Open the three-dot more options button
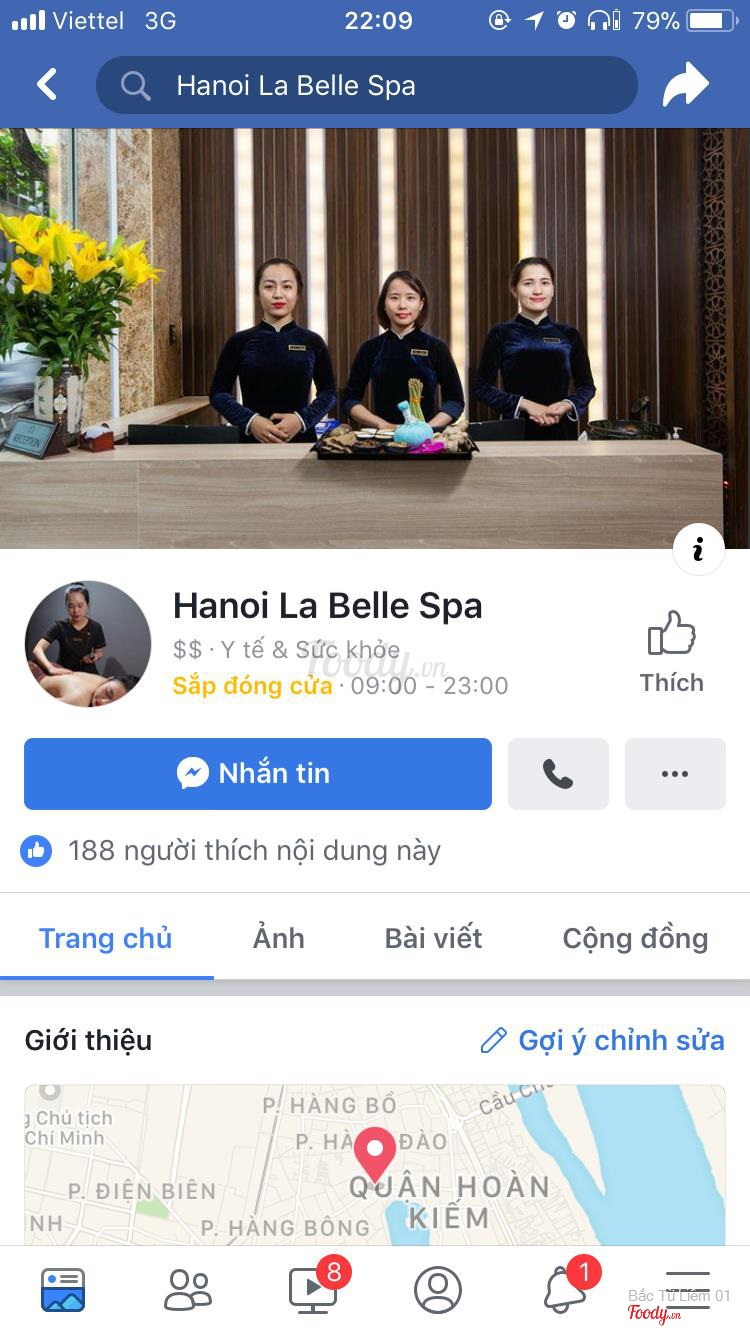The height and width of the screenshot is (1334, 750). click(675, 773)
